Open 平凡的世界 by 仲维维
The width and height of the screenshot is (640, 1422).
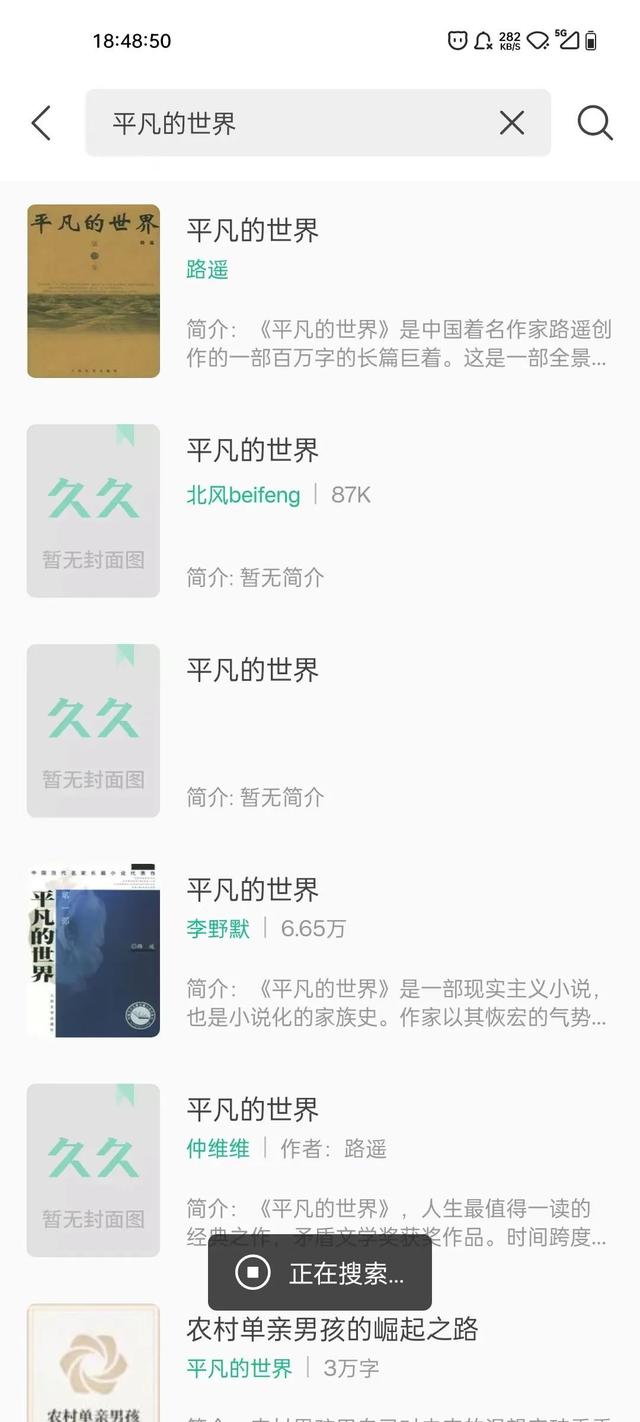tap(252, 1110)
